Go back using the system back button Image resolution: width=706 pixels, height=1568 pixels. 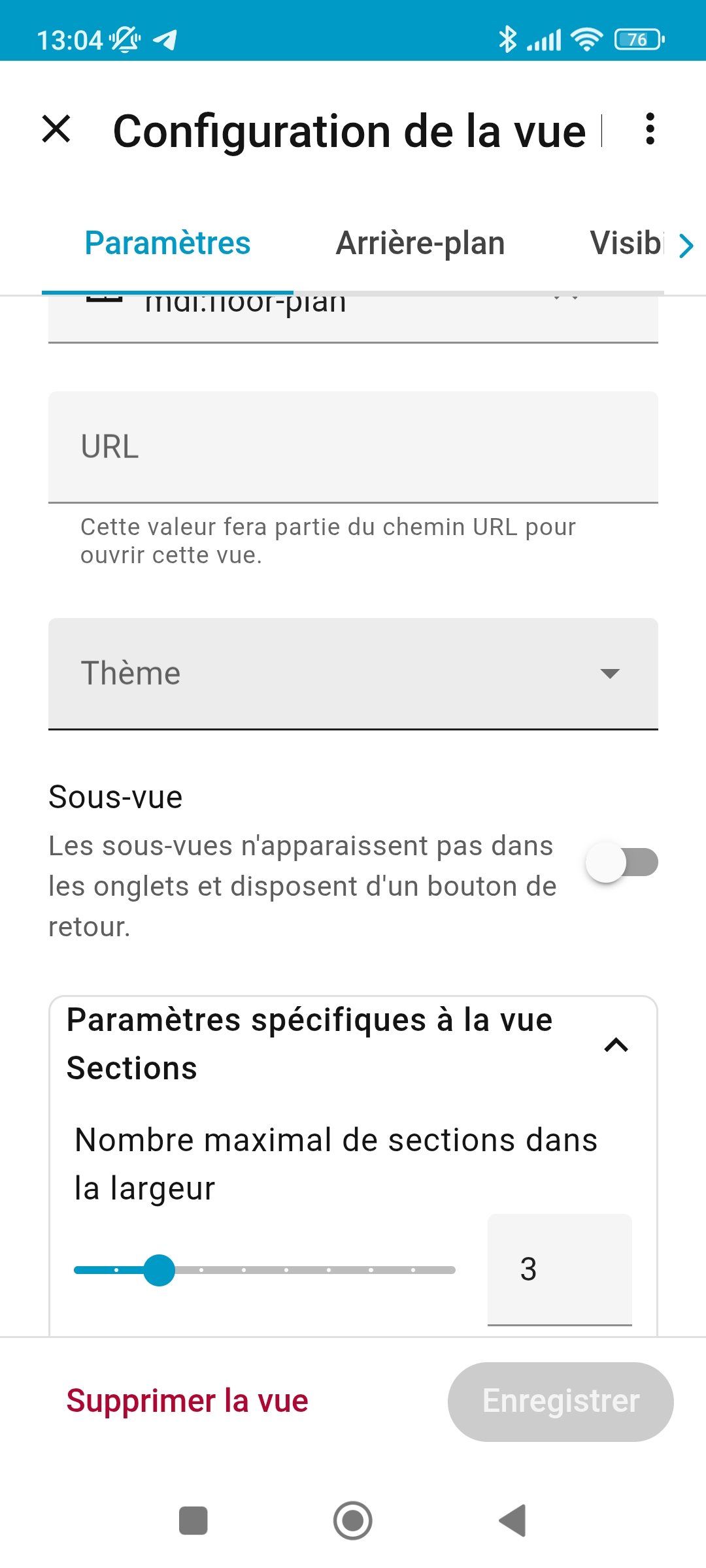(513, 1520)
